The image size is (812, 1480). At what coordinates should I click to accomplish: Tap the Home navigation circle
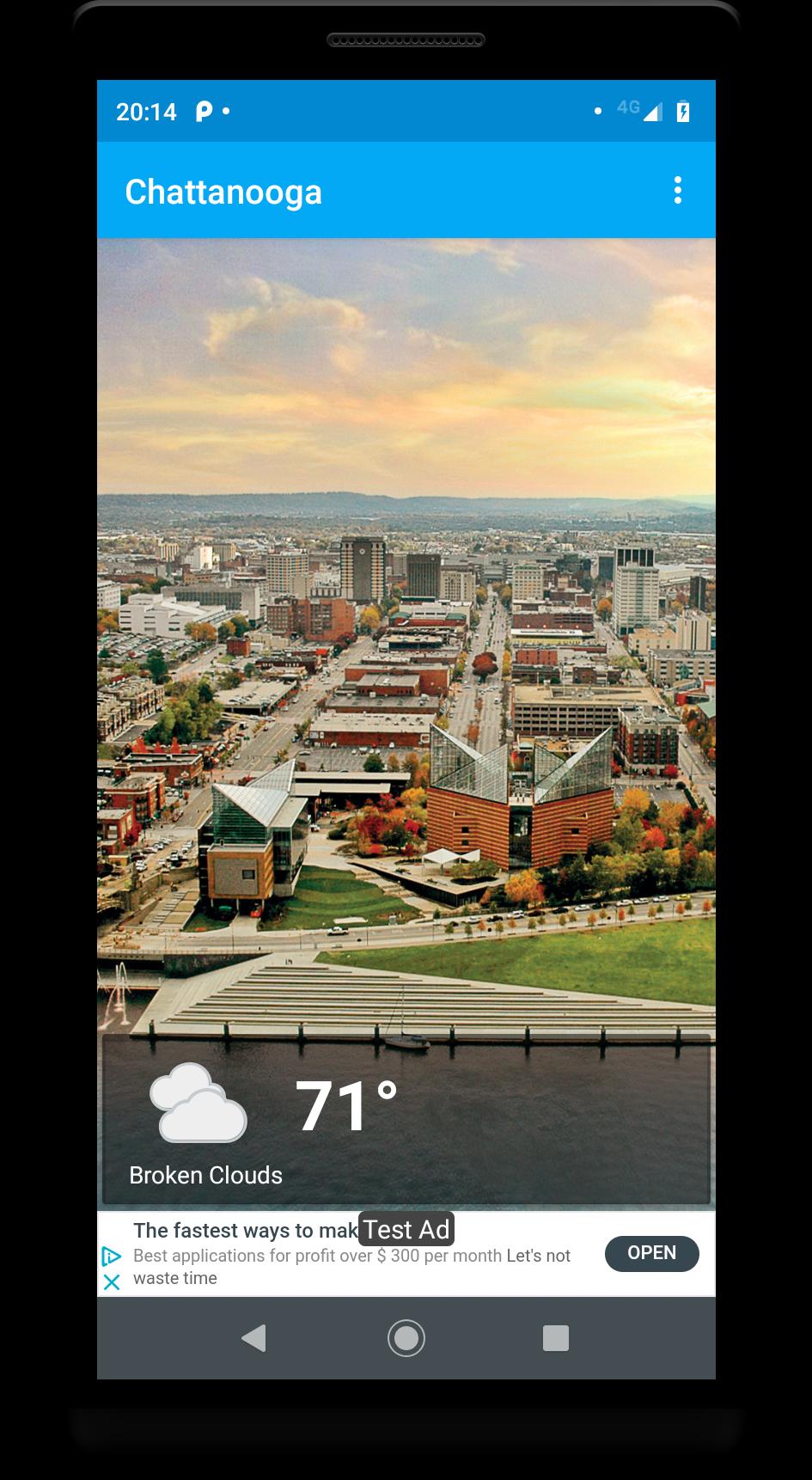(406, 1338)
